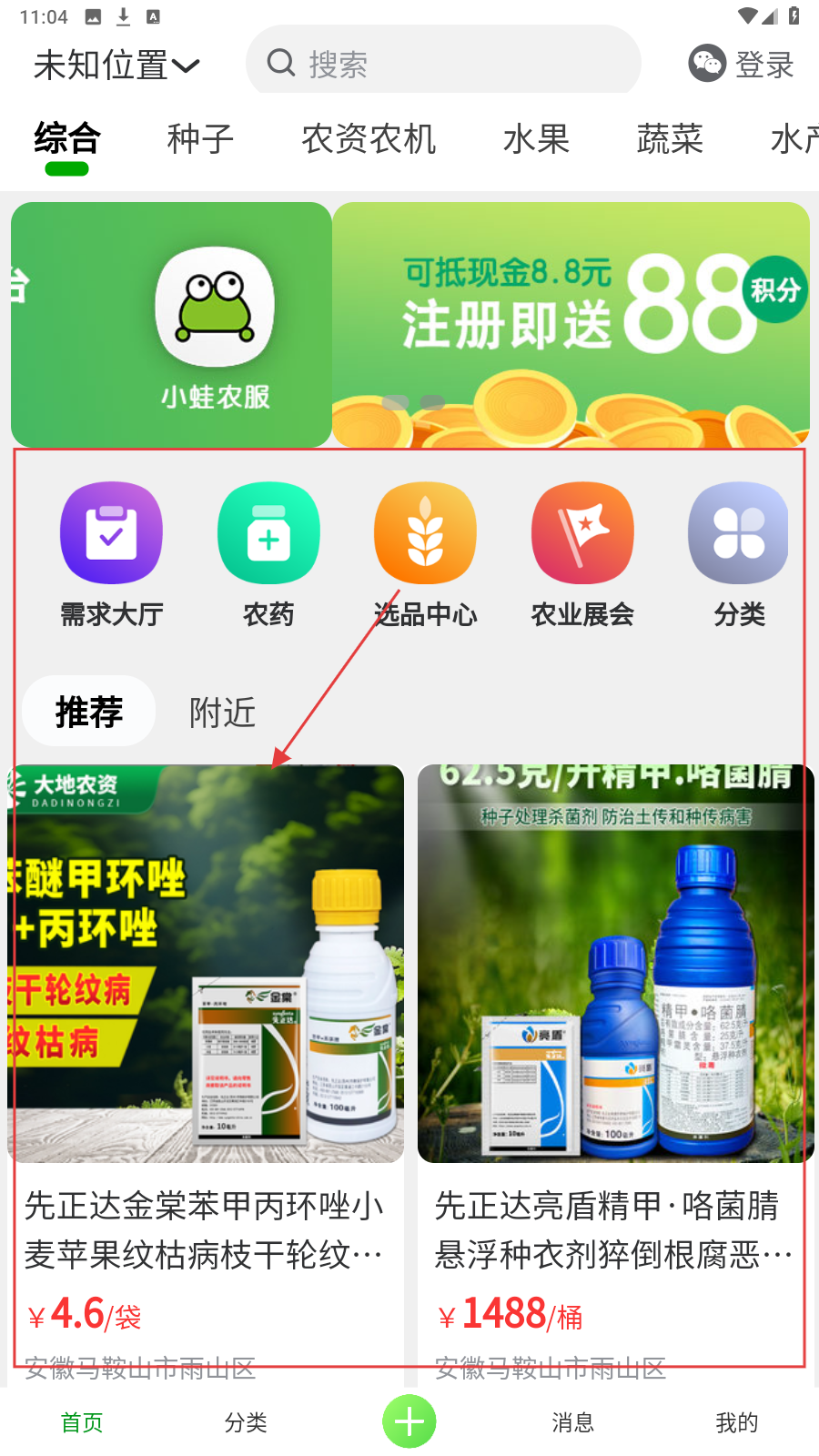
Task: Tap 登录 to log in with WeChat
Action: [x=742, y=64]
